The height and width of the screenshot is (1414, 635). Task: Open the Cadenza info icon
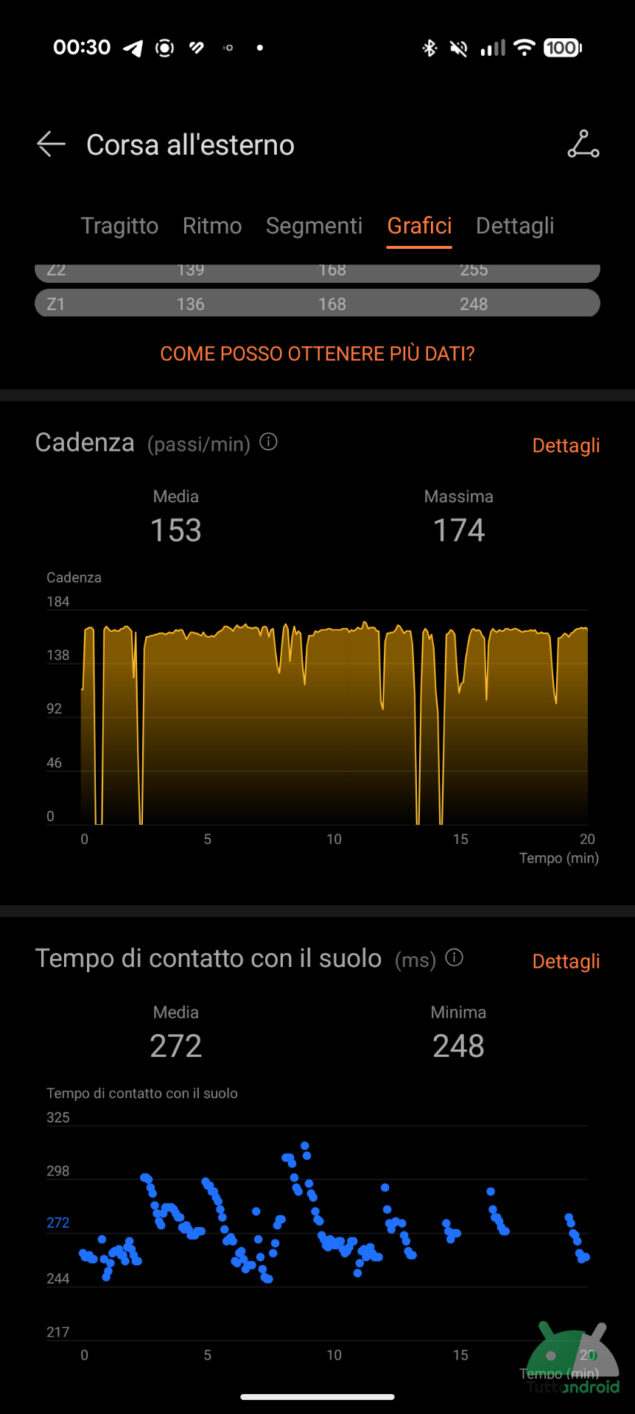point(268,442)
